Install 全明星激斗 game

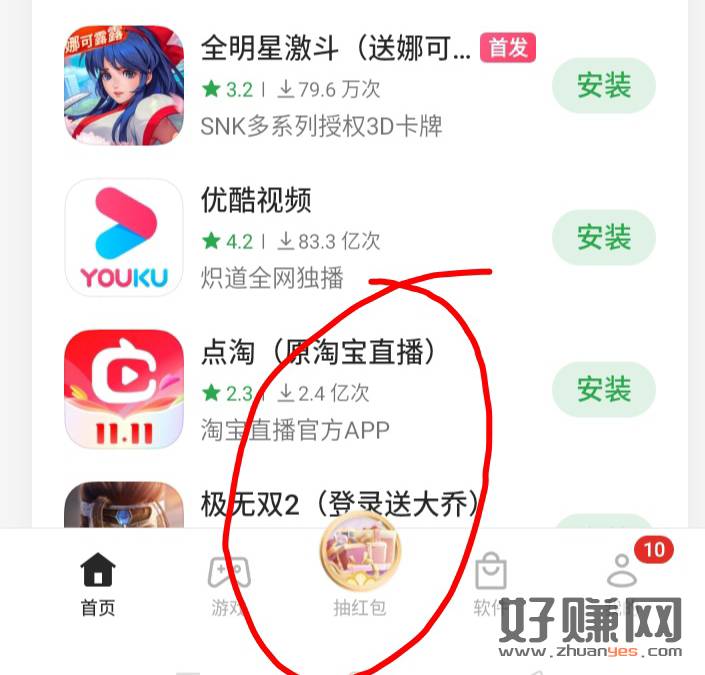[603, 86]
